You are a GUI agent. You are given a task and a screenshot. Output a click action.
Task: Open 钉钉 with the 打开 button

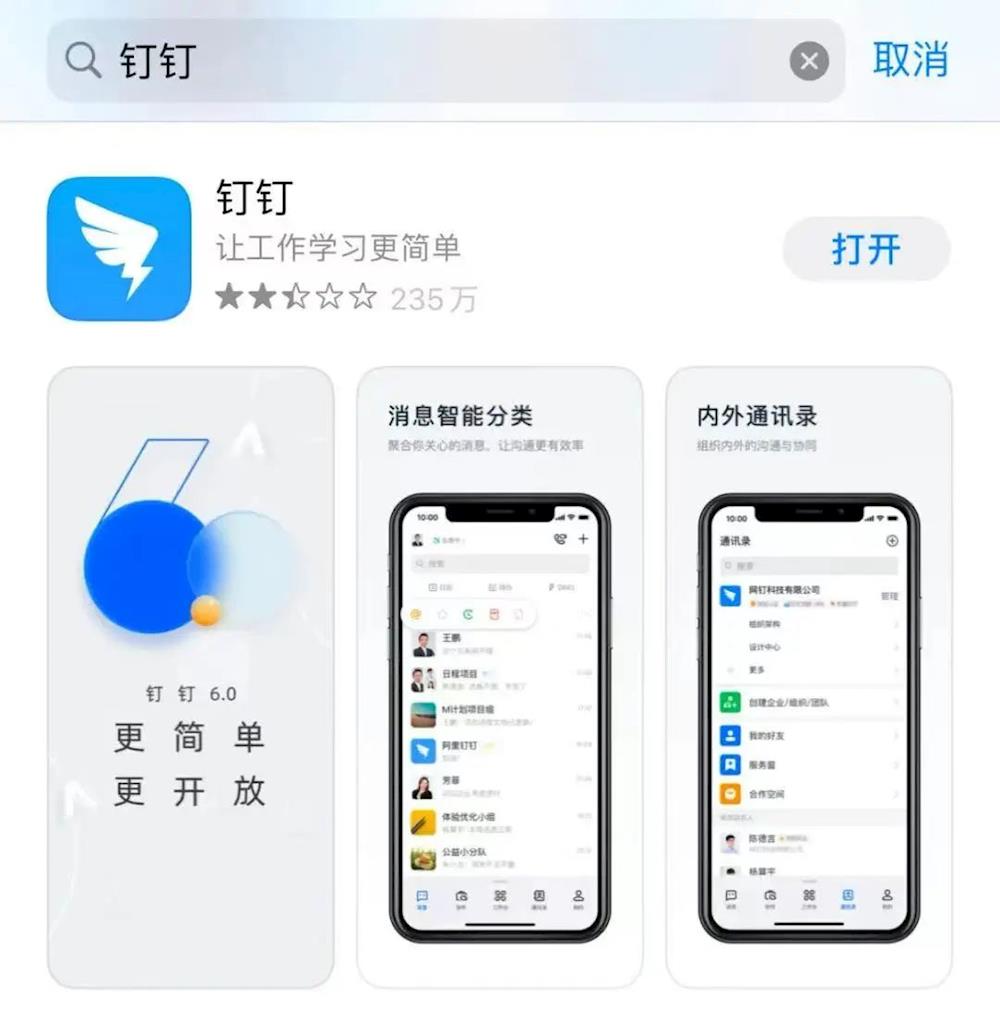866,249
